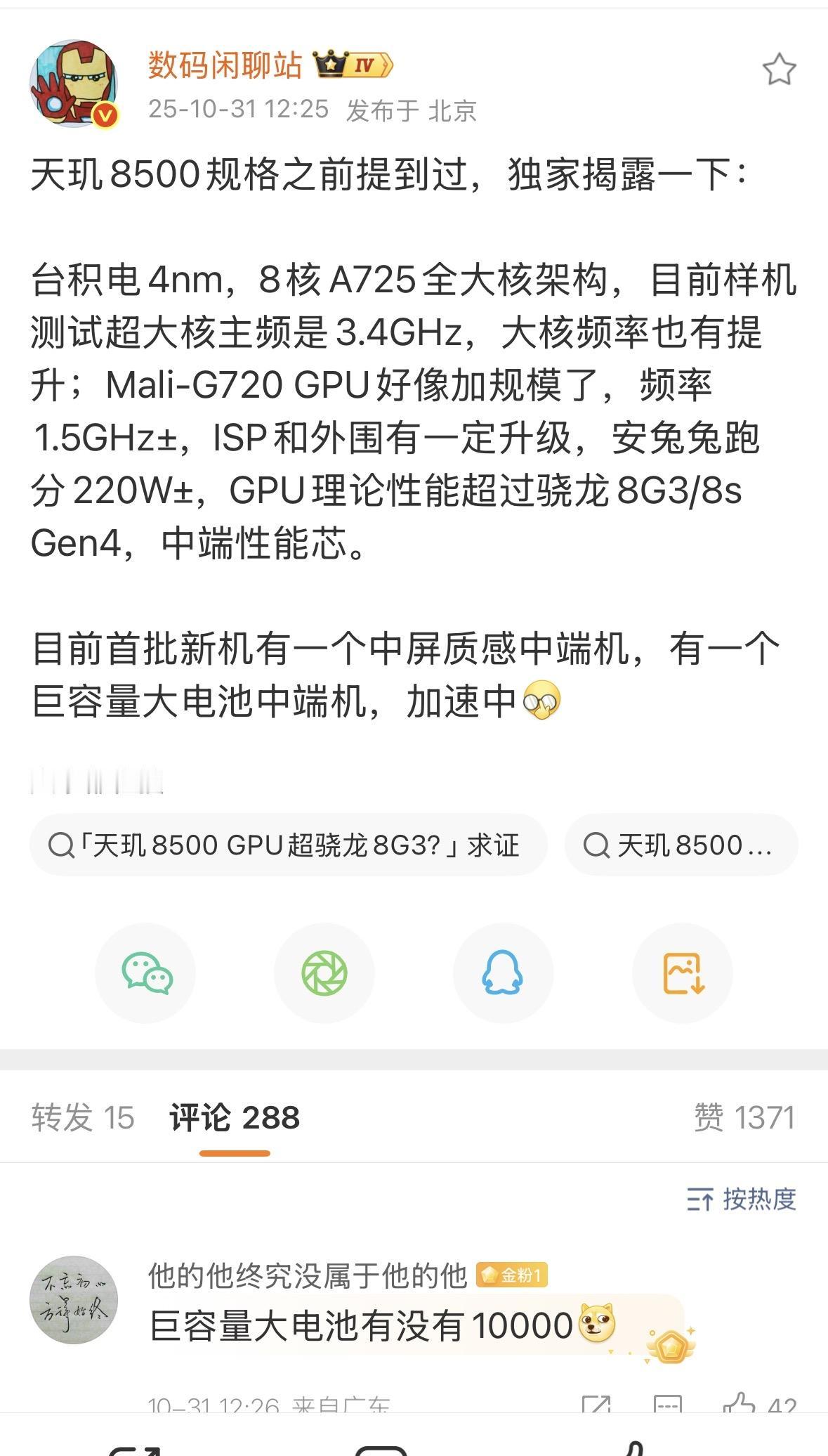Open the 数码闲聊站 profile link
Screen dimensions: 828x1456
(223, 65)
